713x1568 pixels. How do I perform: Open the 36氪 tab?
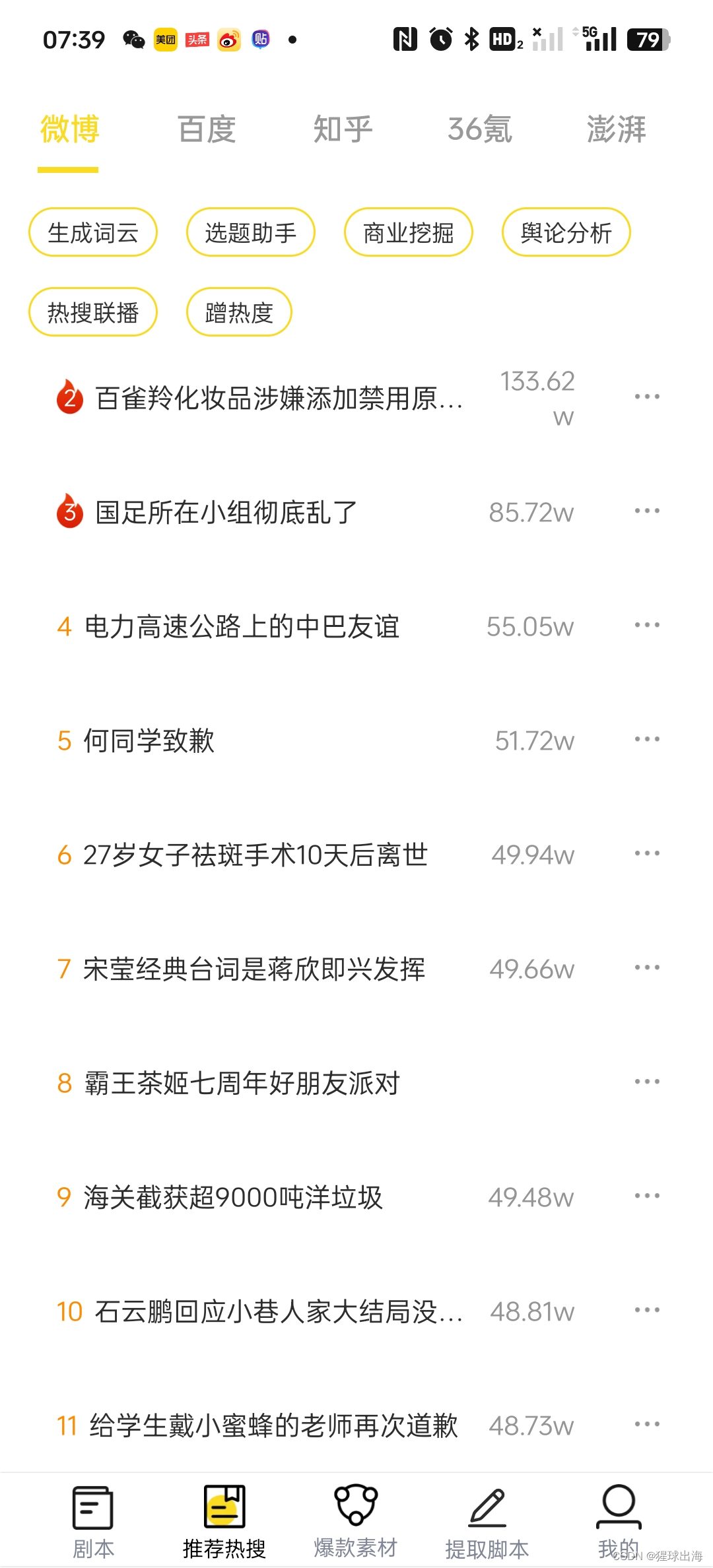(x=479, y=129)
